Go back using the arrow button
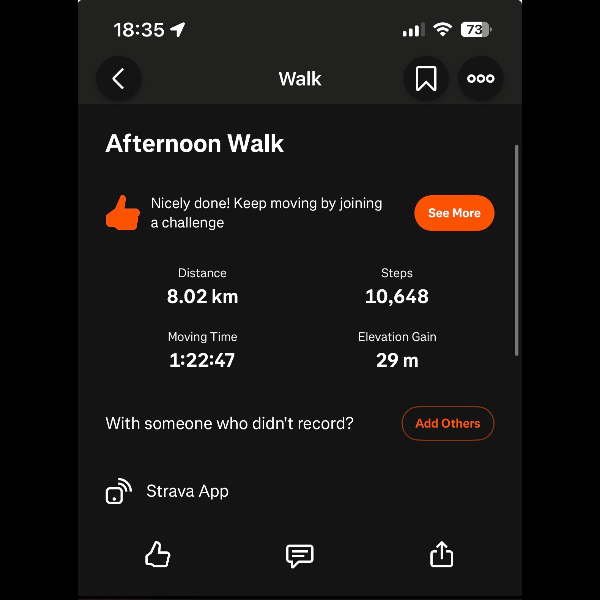Screen dimensions: 600x600 coord(118,79)
